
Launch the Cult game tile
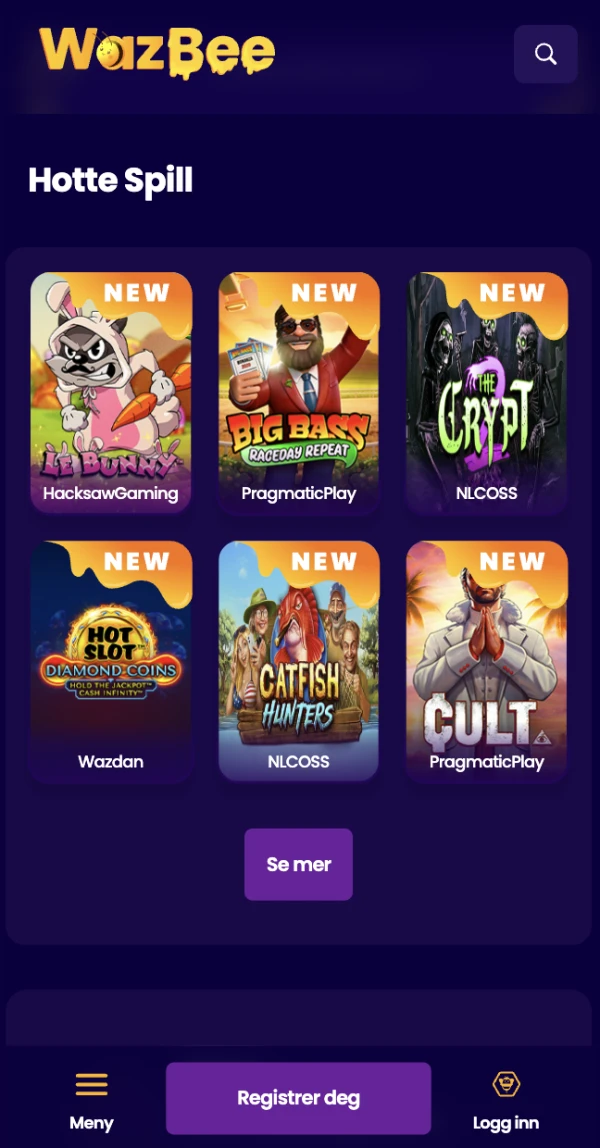point(487,660)
